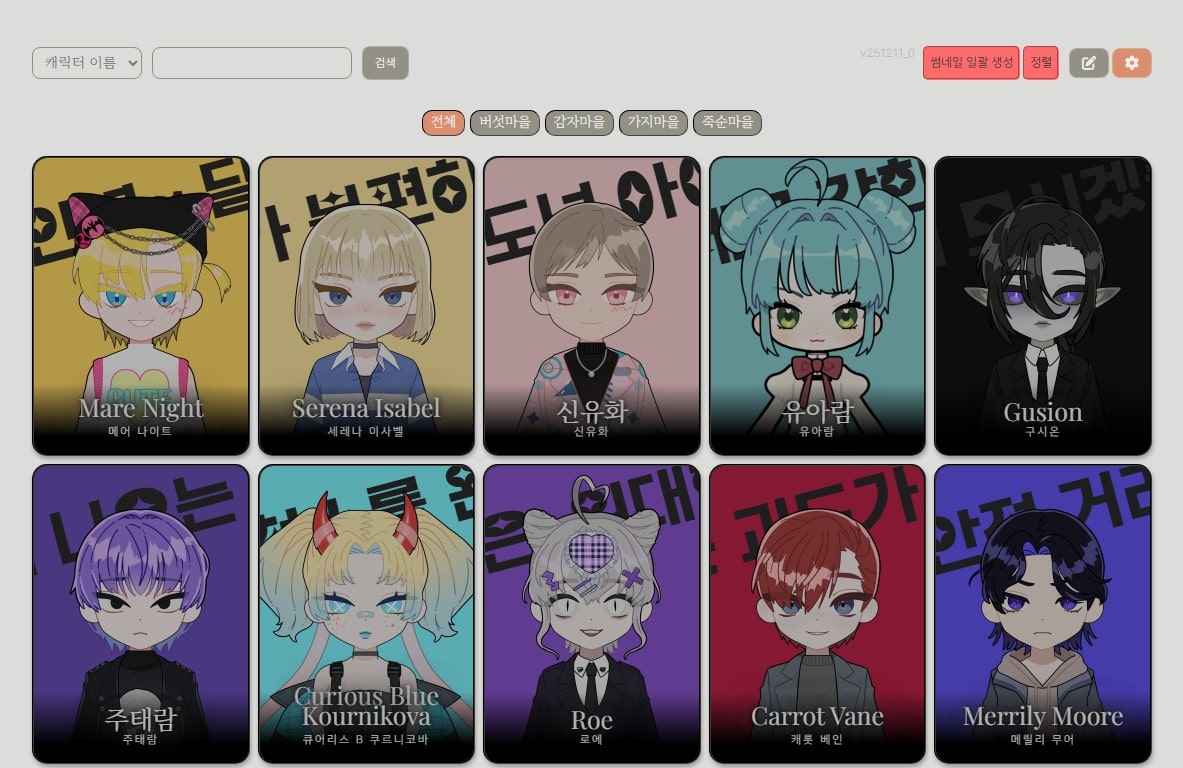The width and height of the screenshot is (1183, 768).
Task: View the 신유화 character card
Action: [591, 305]
